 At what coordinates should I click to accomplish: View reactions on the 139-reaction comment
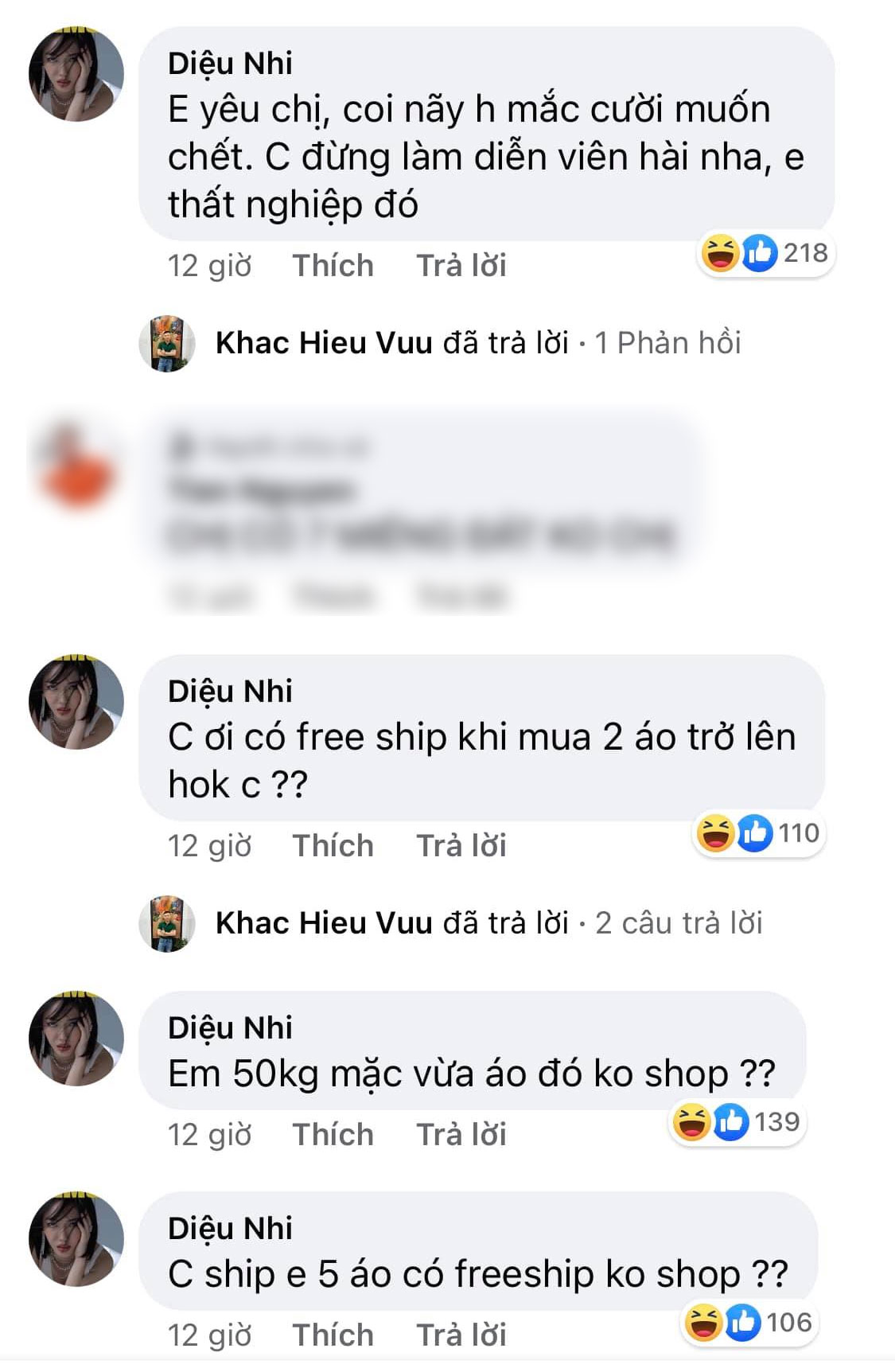[736, 1122]
